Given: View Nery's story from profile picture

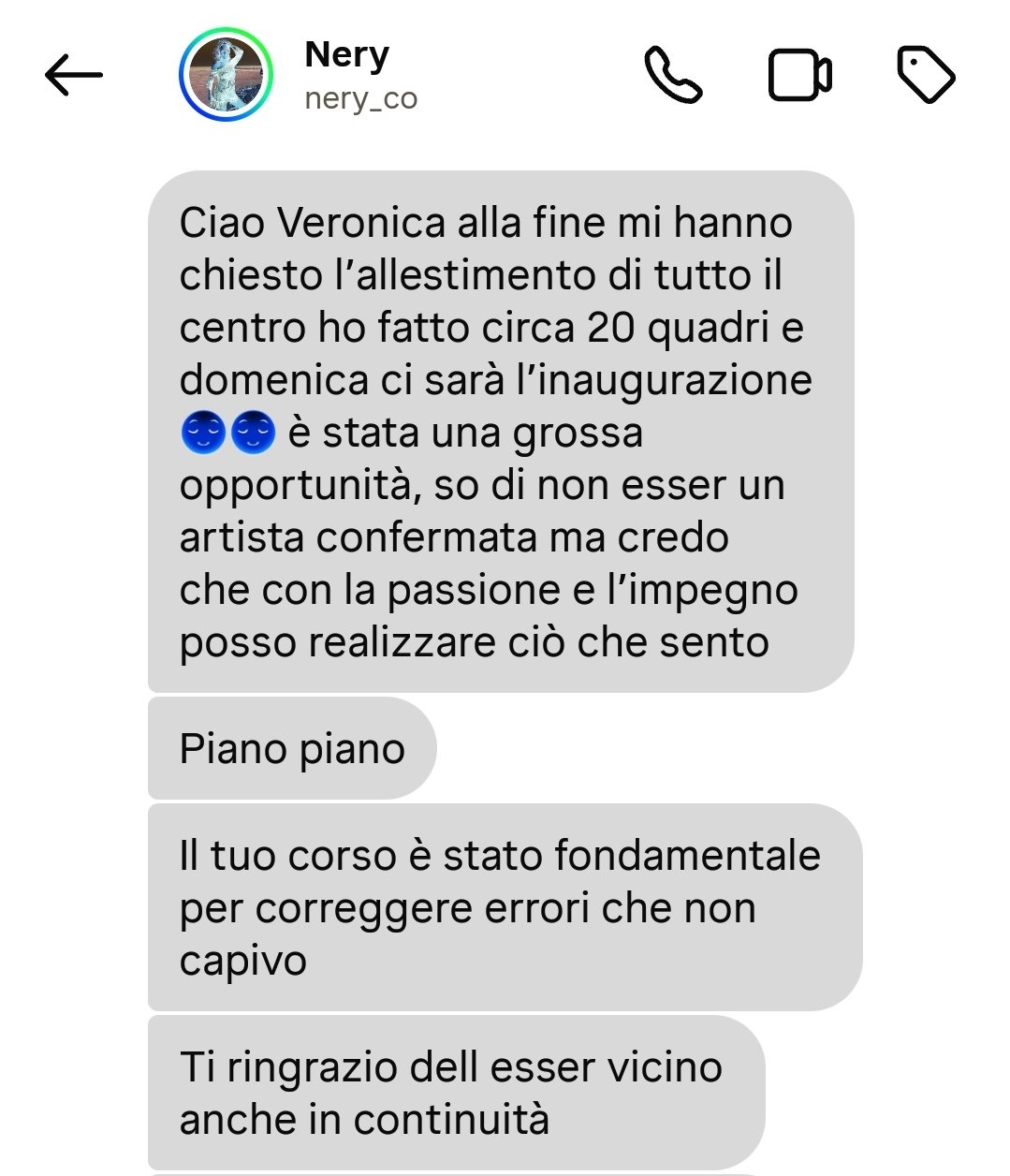Looking at the screenshot, I should pos(226,75).
